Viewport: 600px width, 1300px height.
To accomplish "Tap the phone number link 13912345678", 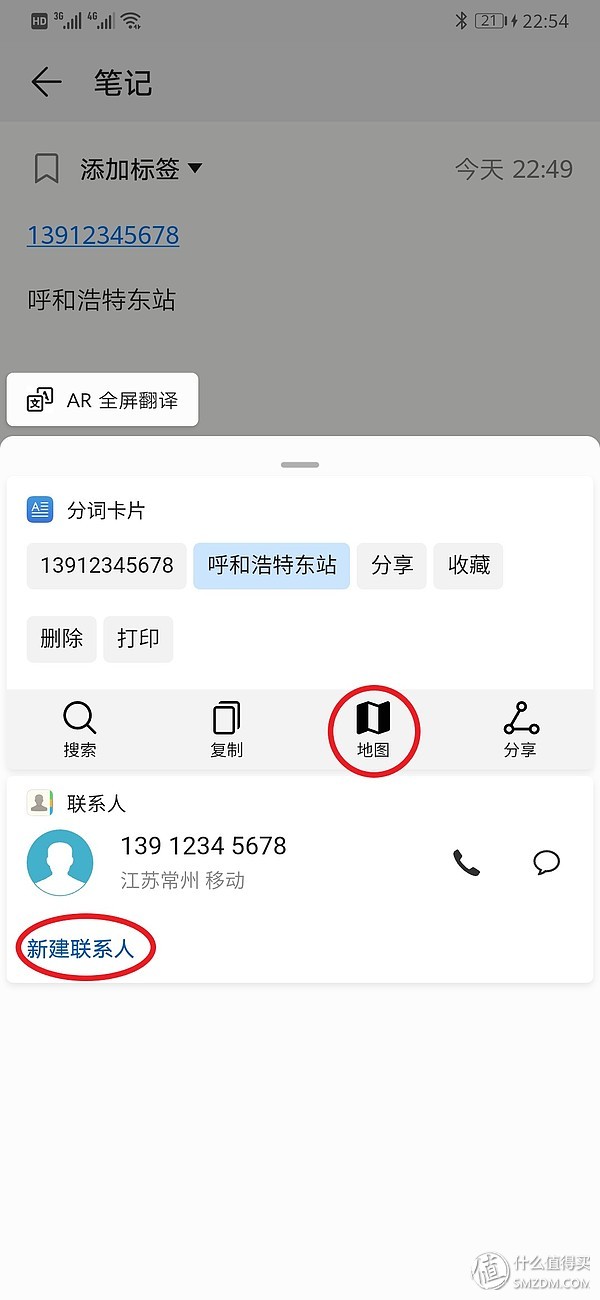I will (x=103, y=235).
